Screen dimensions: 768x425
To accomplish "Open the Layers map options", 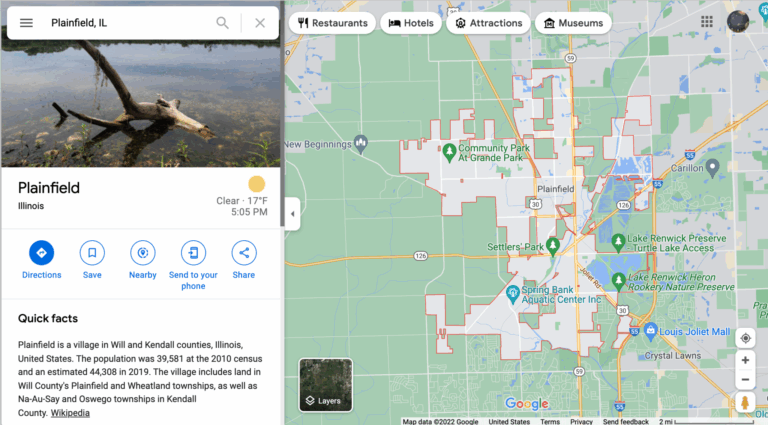I will tap(325, 385).
